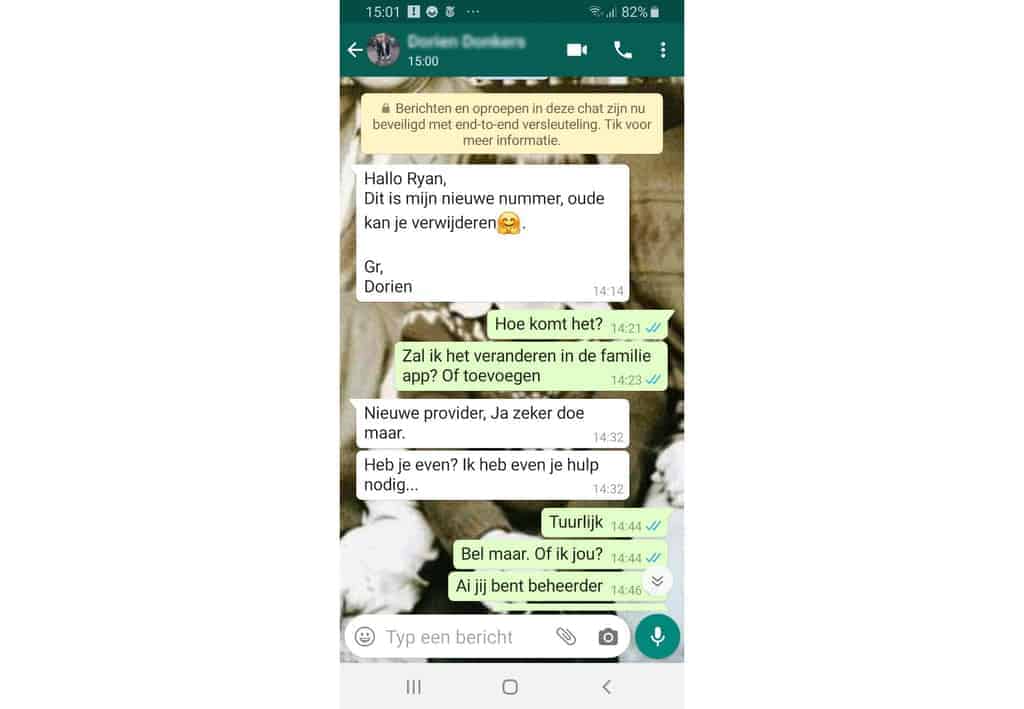Screen dimensions: 1024x709
Task: Go back to the chat list
Action: coord(354,50)
